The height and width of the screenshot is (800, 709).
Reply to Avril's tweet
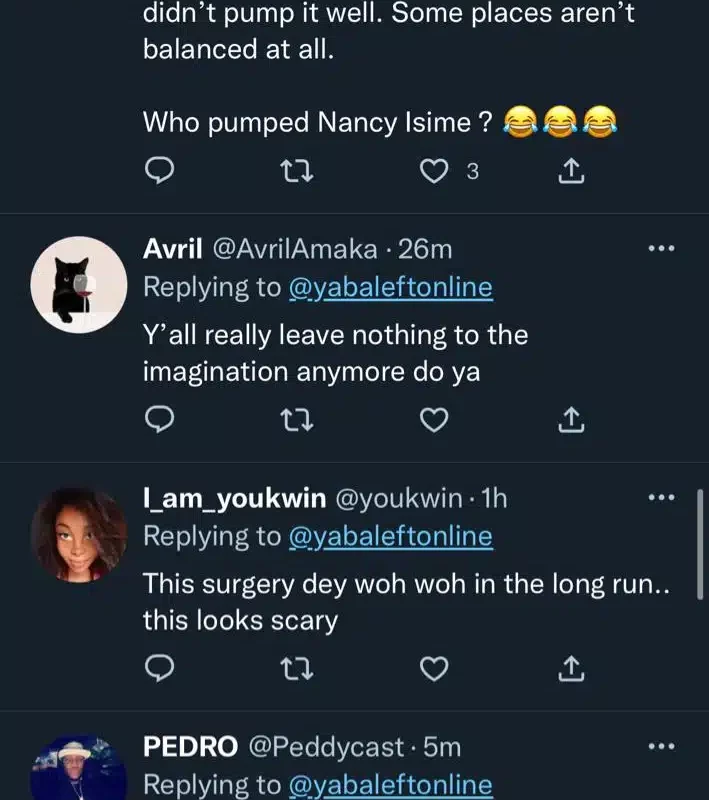160,422
